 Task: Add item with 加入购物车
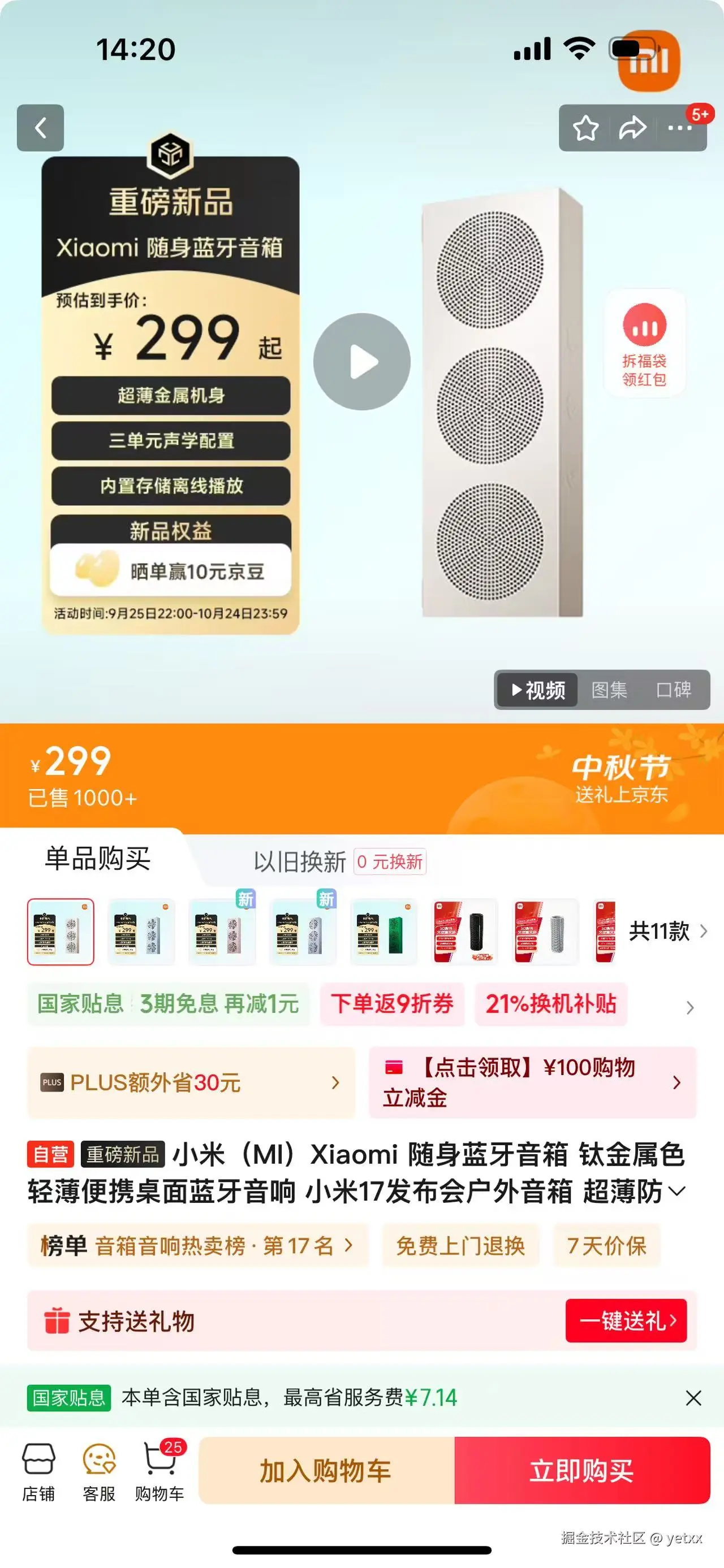coord(326,1471)
